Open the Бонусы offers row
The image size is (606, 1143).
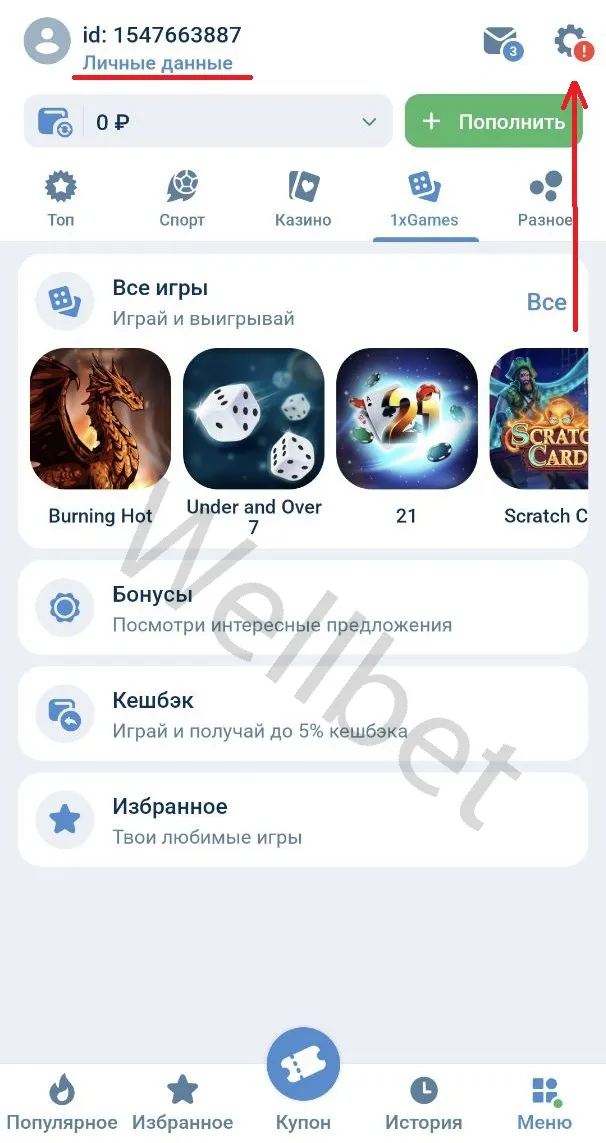click(303, 608)
